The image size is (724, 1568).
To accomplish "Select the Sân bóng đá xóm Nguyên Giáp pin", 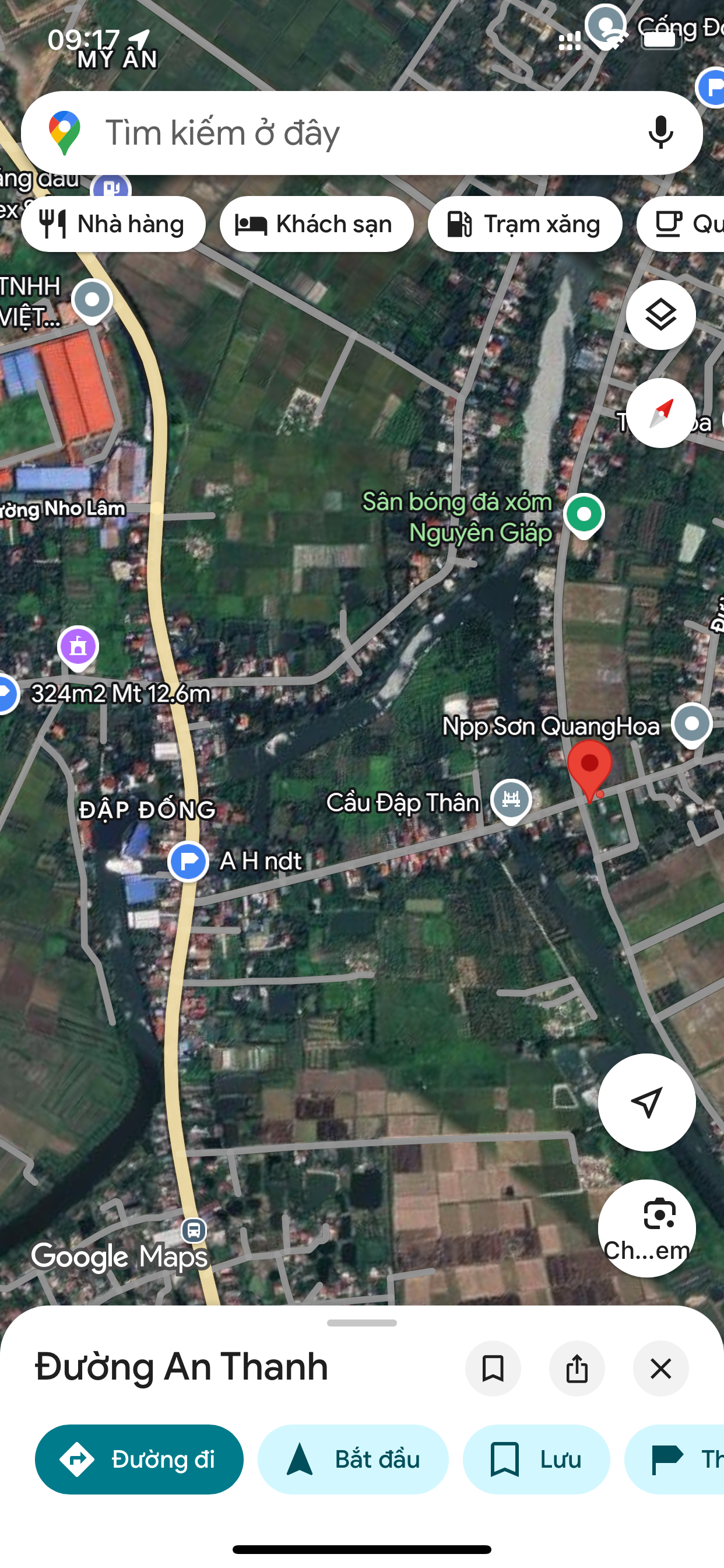I will click(584, 515).
